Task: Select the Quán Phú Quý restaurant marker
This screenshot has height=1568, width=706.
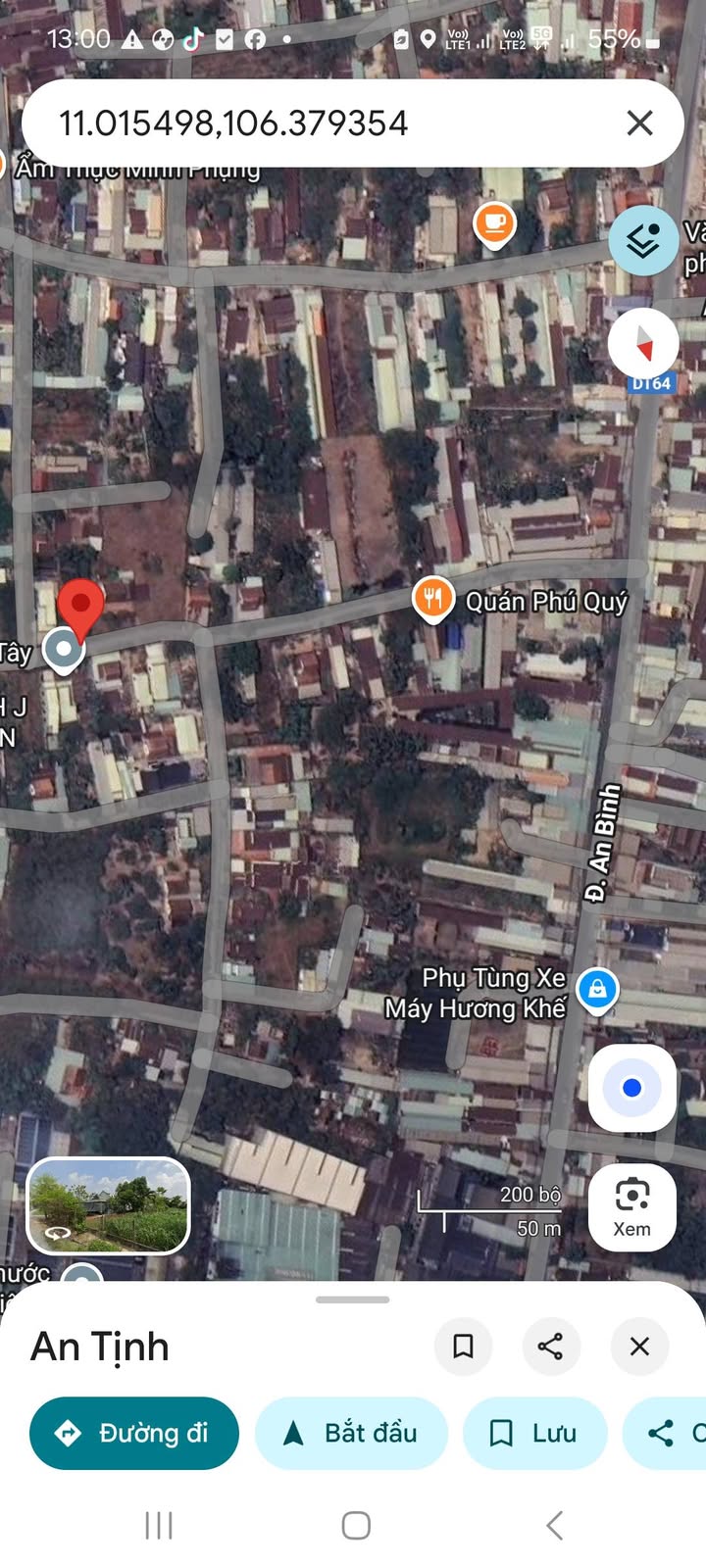Action: point(432,598)
